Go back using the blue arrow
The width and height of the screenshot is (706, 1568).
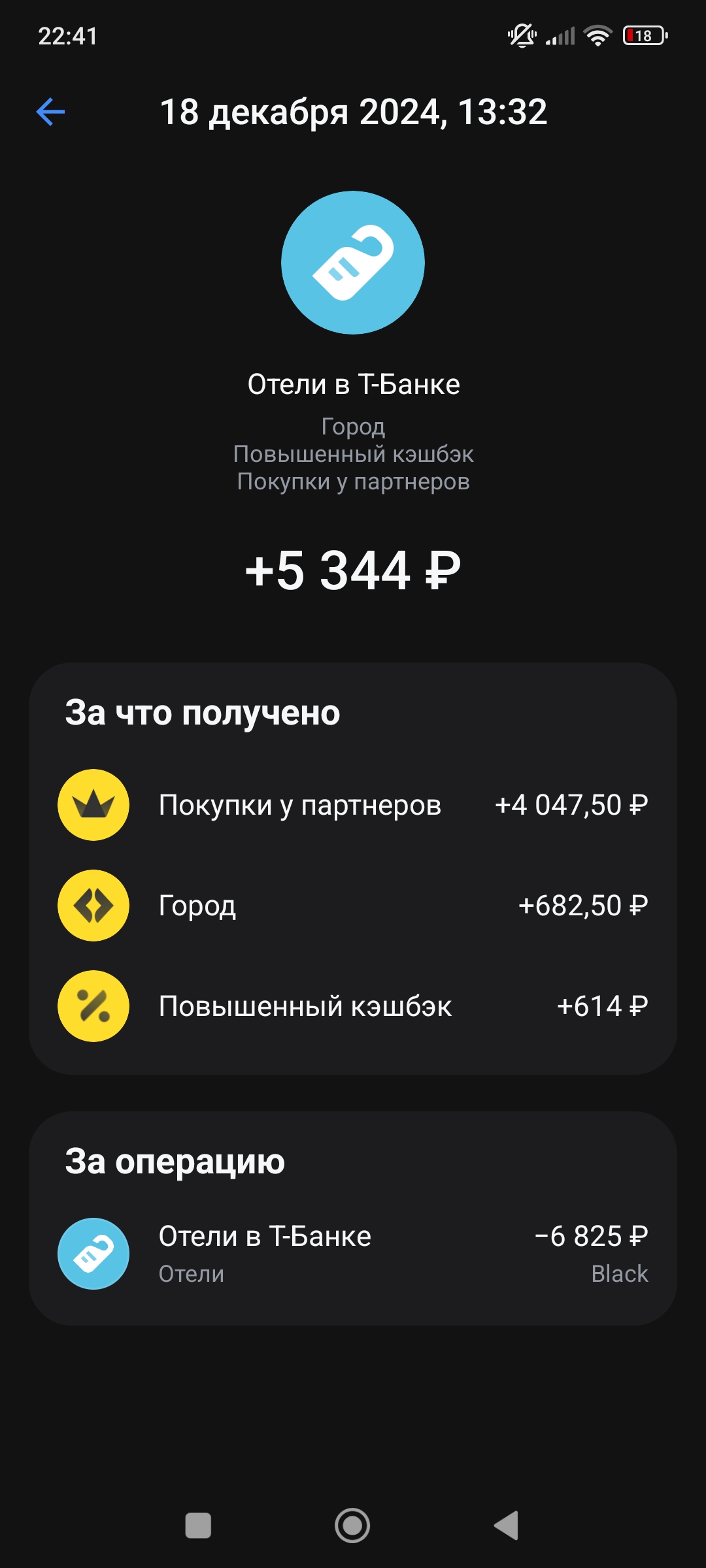point(50,112)
